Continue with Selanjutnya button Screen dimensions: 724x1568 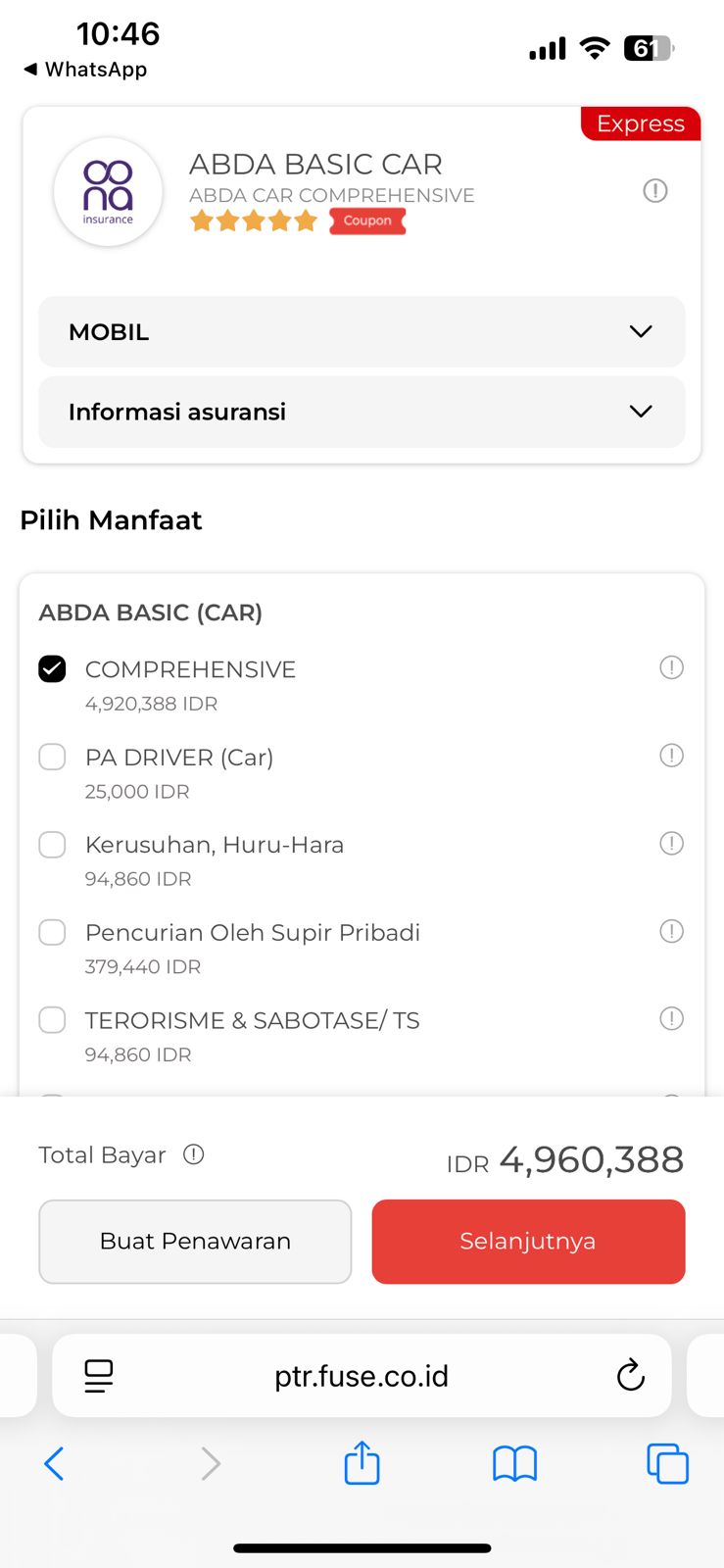click(528, 1242)
